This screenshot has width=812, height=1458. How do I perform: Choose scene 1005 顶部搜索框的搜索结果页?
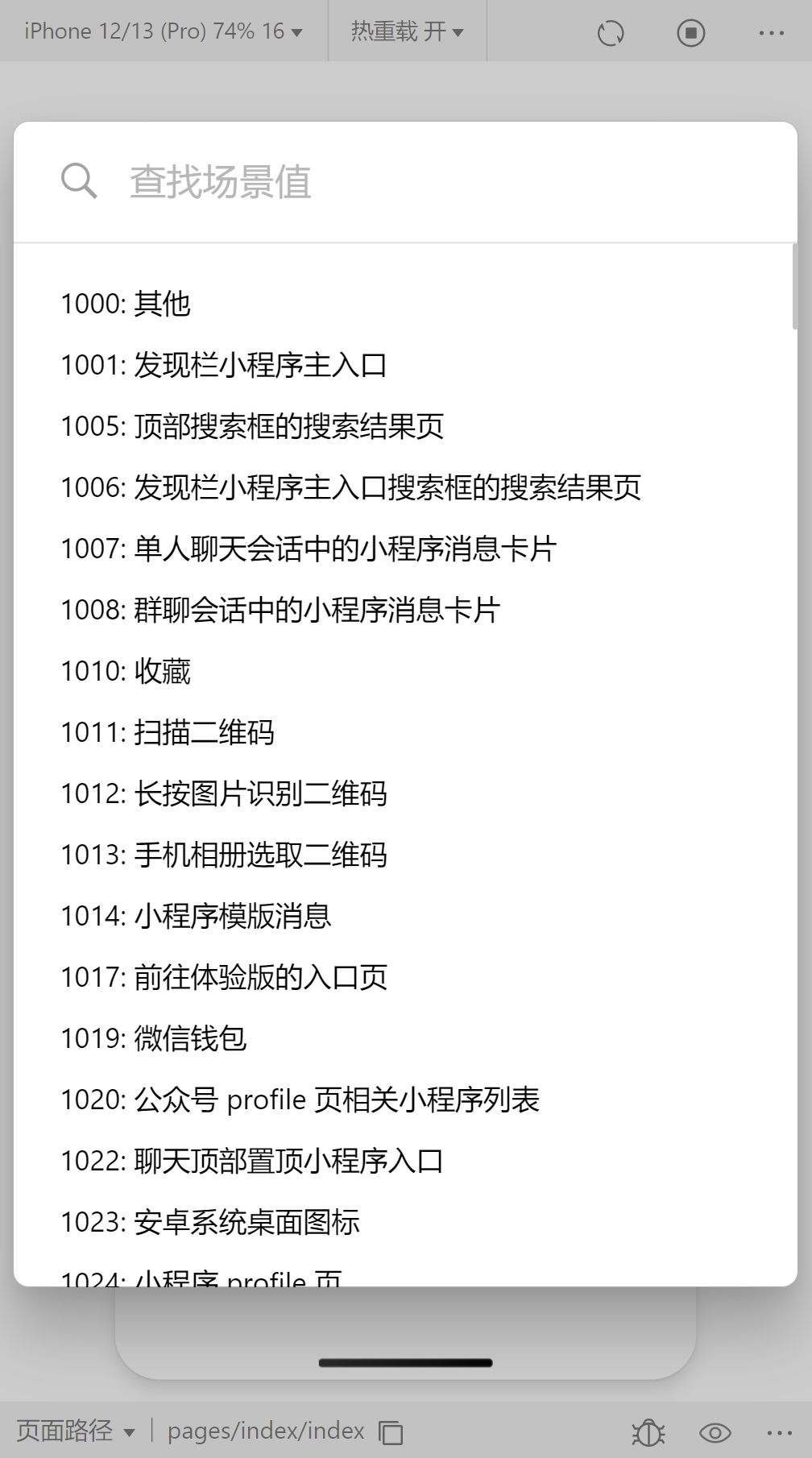coord(252,426)
